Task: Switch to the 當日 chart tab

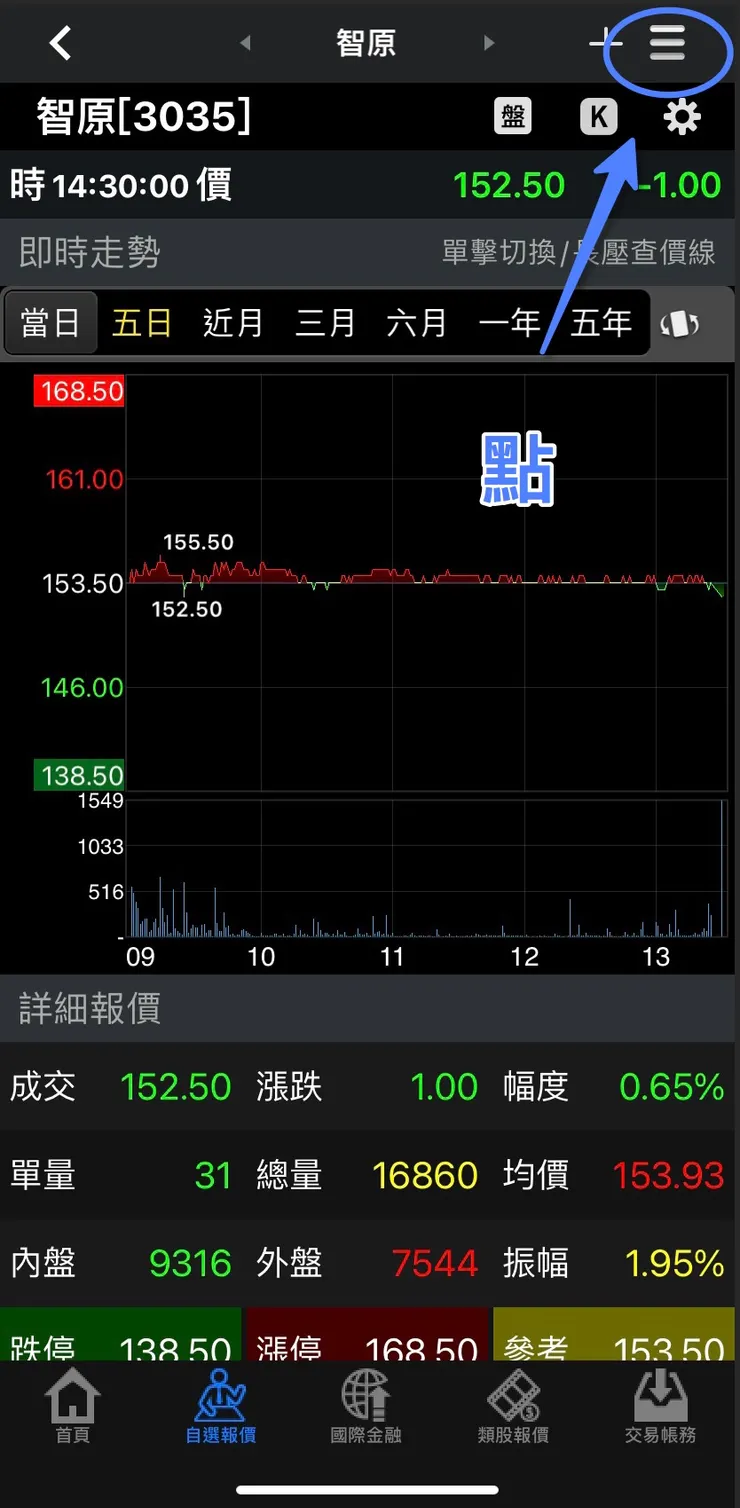Action: point(51,322)
